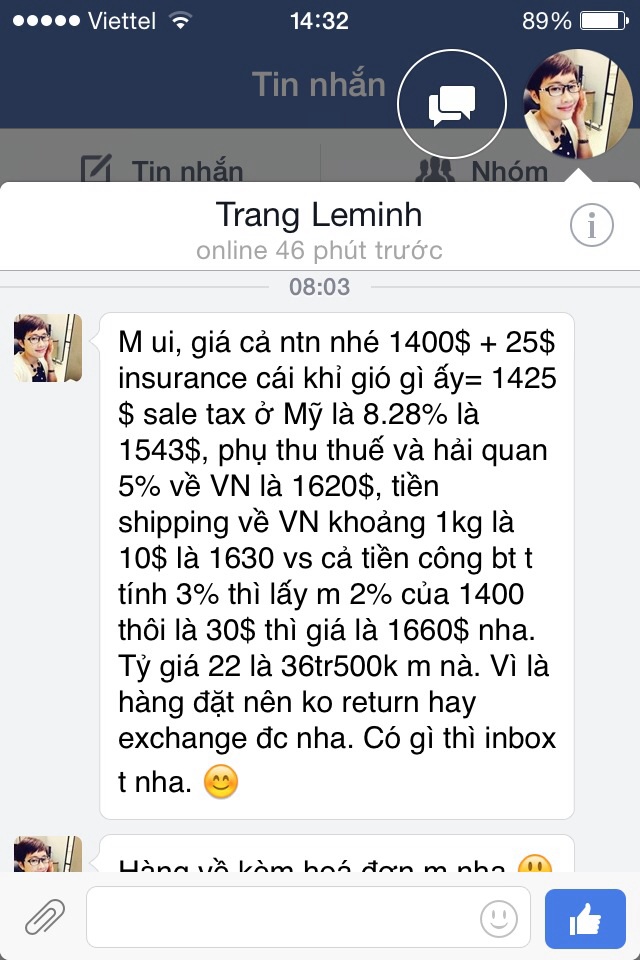Open sender's avatar beside the price message
Image resolution: width=640 pixels, height=960 pixels.
47,347
